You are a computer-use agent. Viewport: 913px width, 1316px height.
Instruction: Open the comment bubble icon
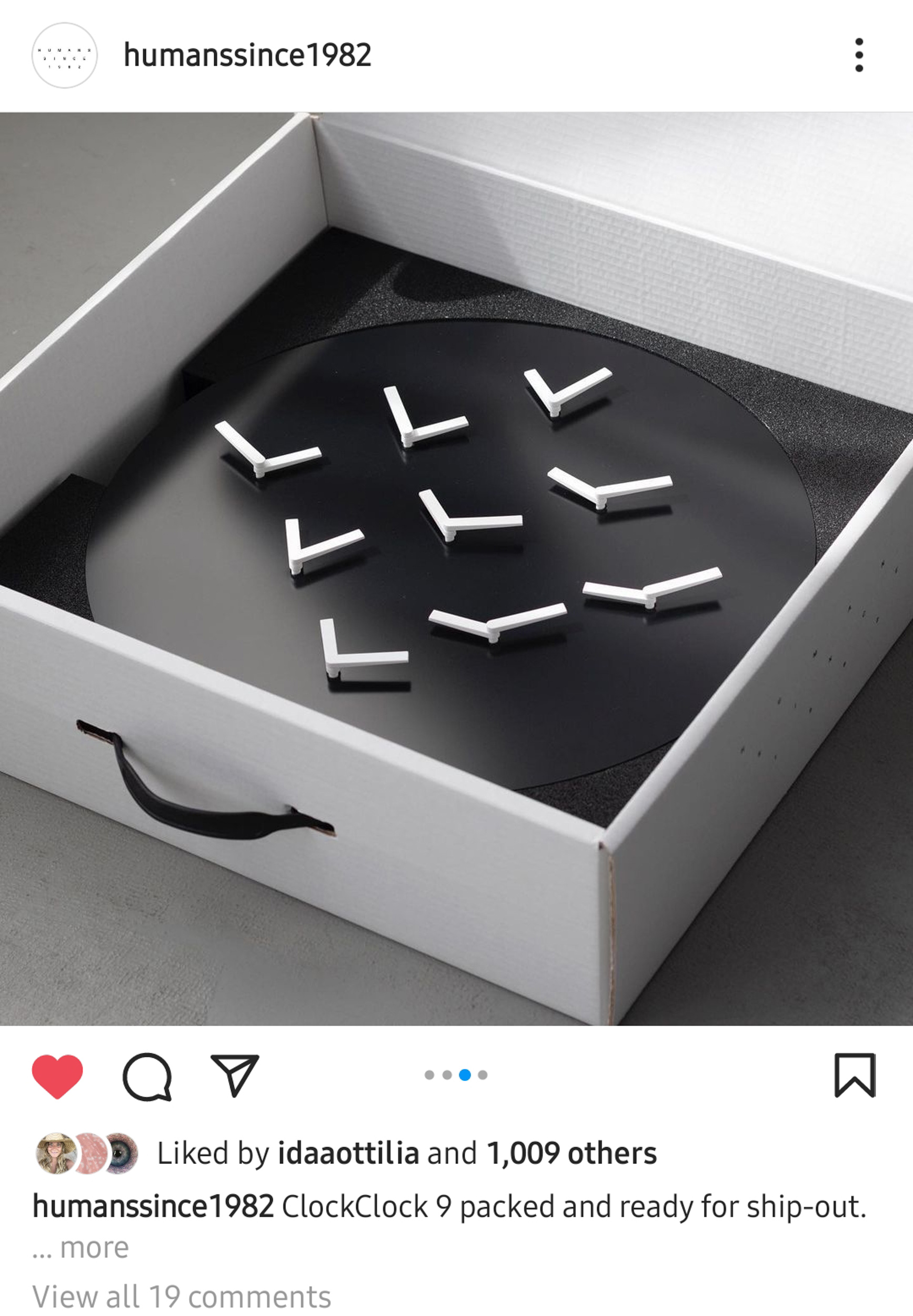[147, 1076]
